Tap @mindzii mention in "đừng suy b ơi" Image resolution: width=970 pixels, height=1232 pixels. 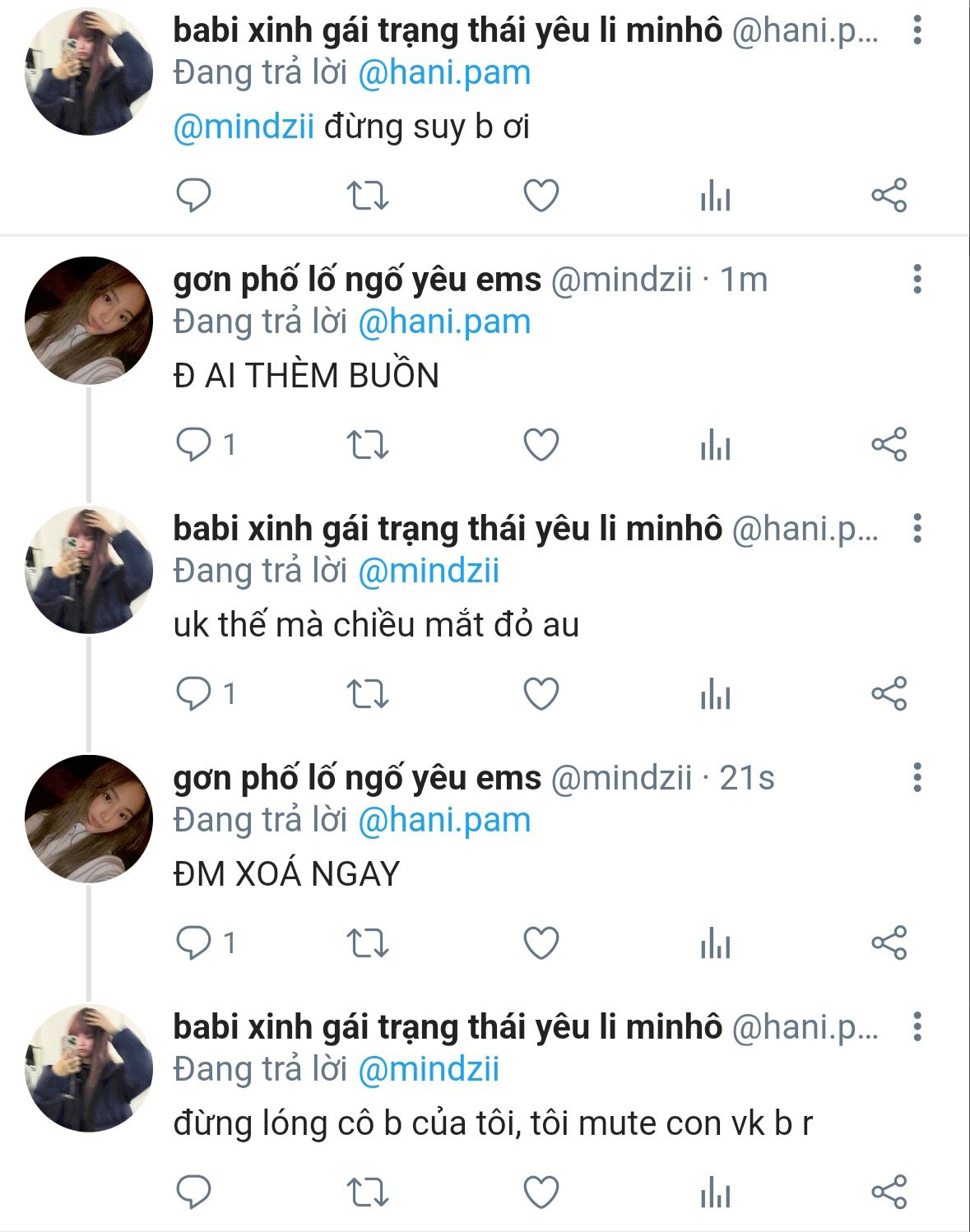tap(244, 127)
